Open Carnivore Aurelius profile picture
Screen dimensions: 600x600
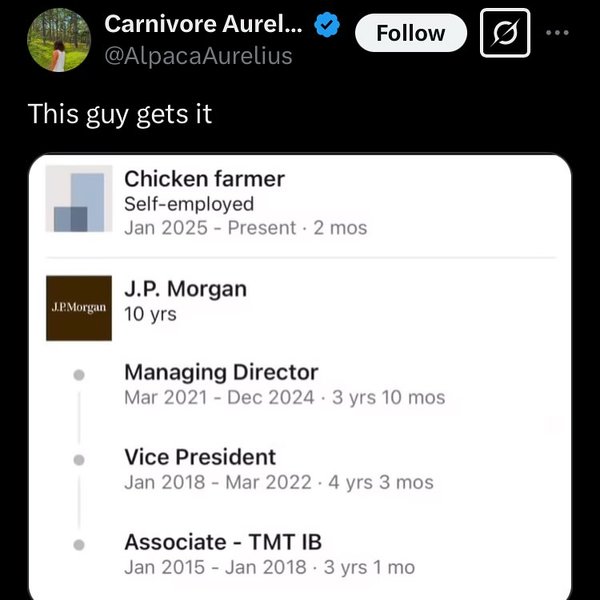pos(59,39)
